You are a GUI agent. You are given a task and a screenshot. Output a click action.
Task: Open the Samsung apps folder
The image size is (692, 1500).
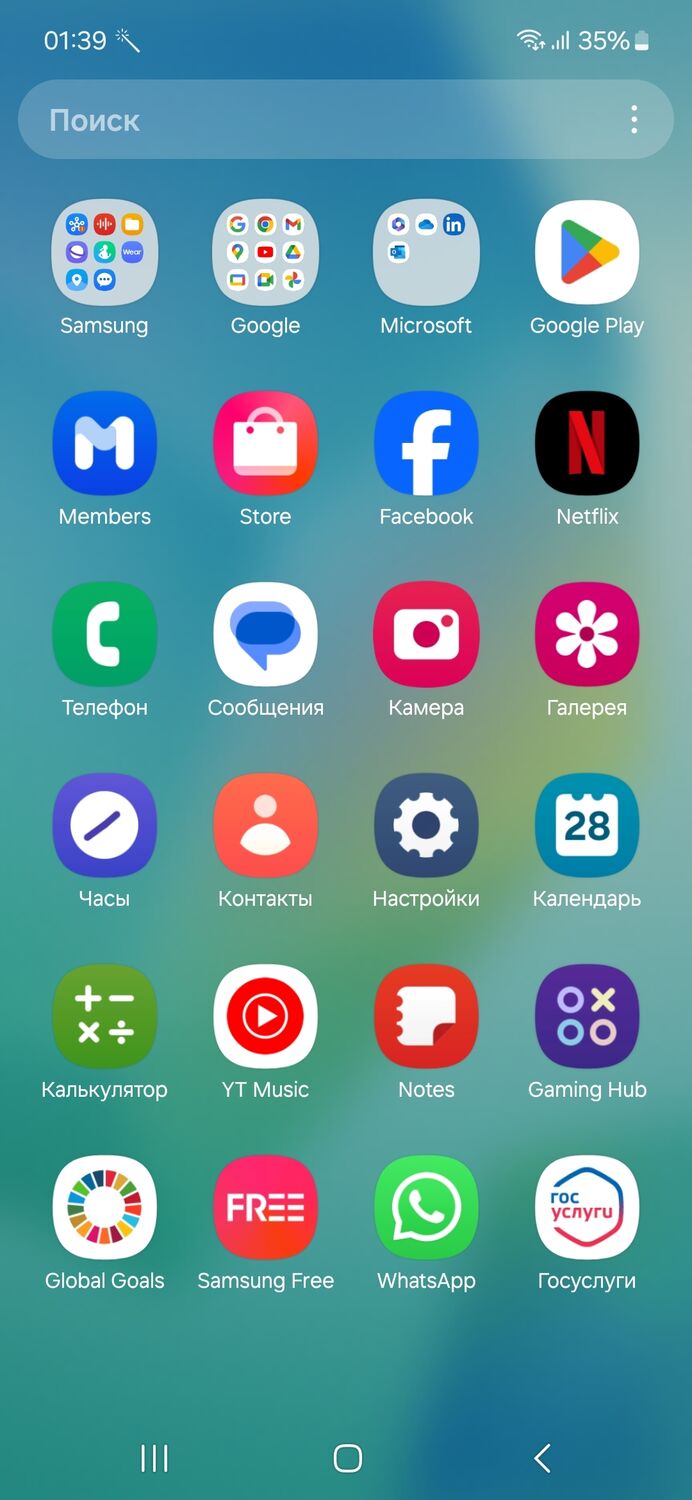[x=104, y=253]
